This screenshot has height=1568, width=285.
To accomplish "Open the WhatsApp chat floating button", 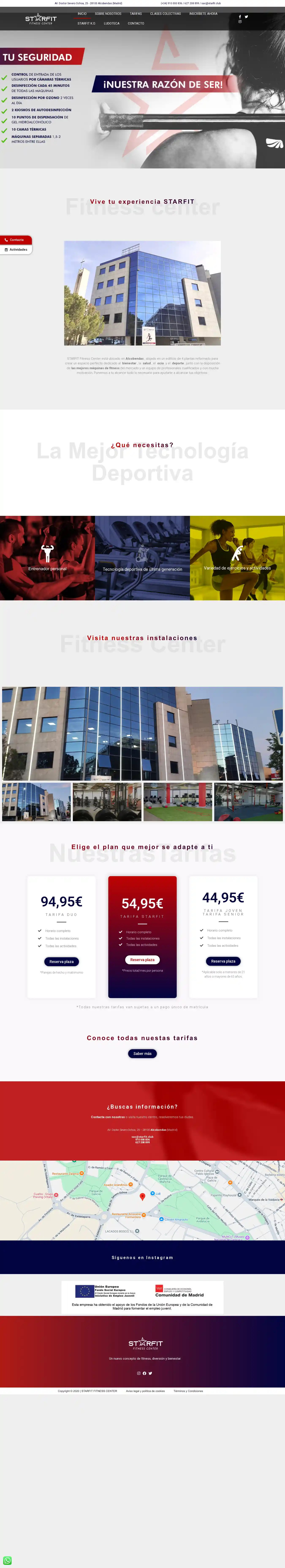I will [x=7, y=1561].
